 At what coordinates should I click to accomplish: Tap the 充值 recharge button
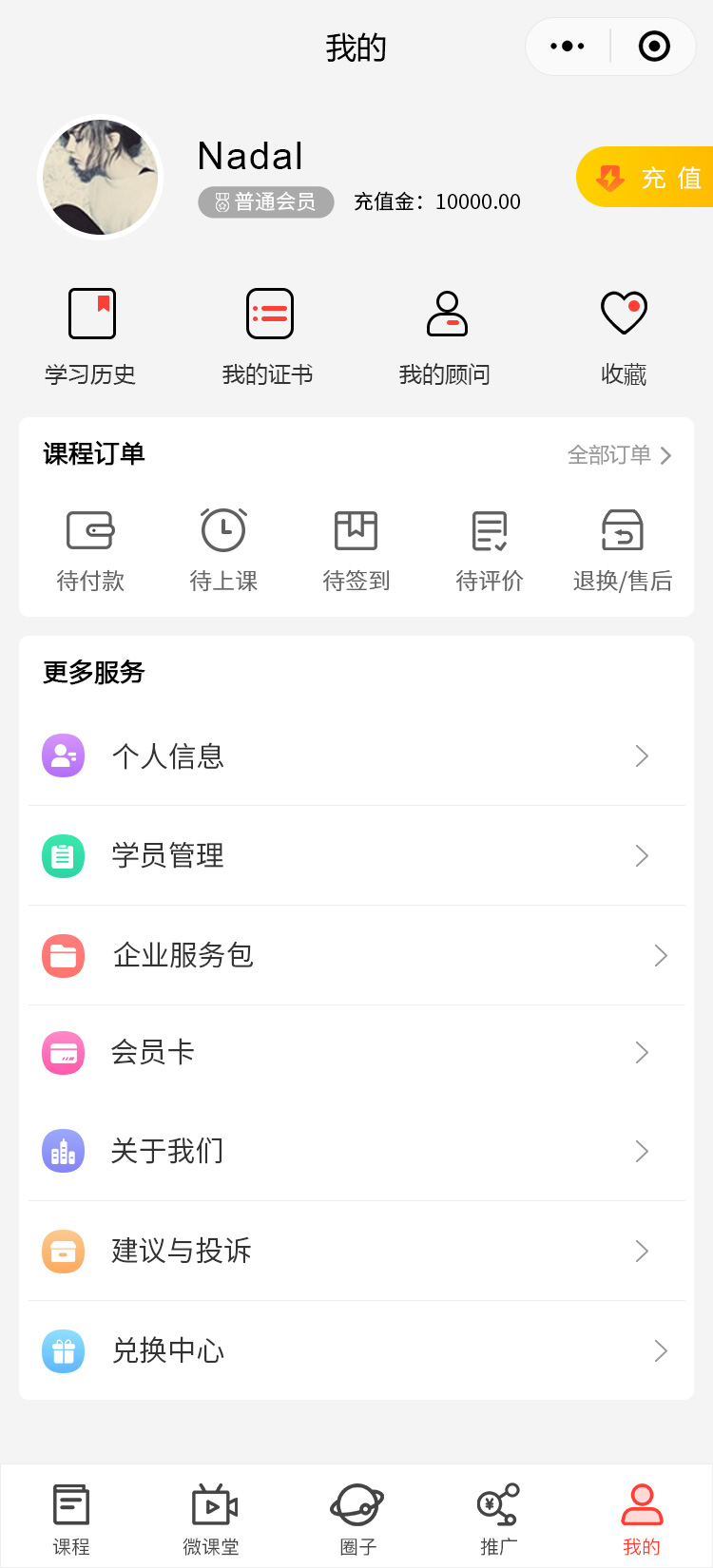646,178
